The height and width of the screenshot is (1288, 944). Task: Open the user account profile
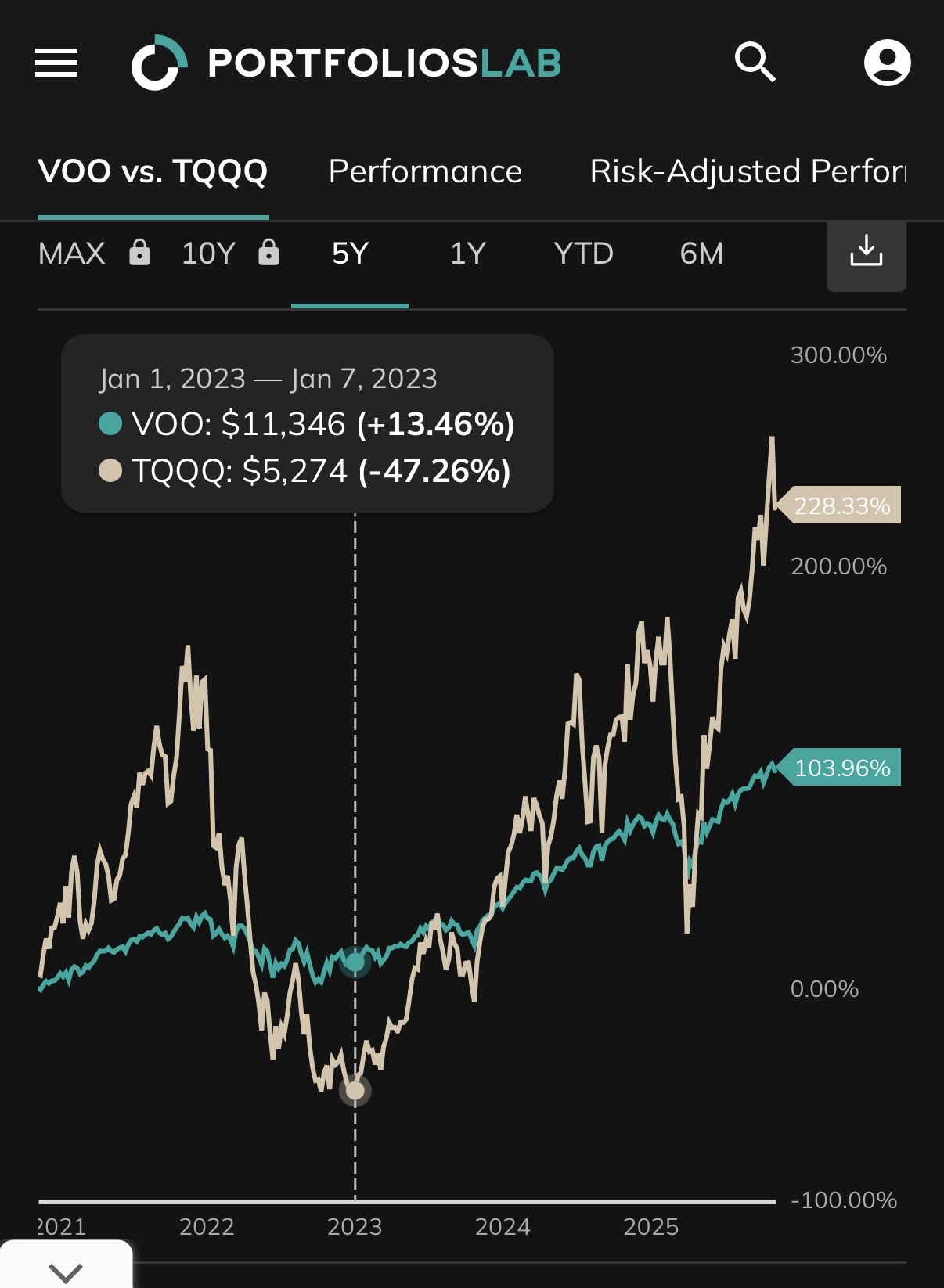(x=887, y=63)
